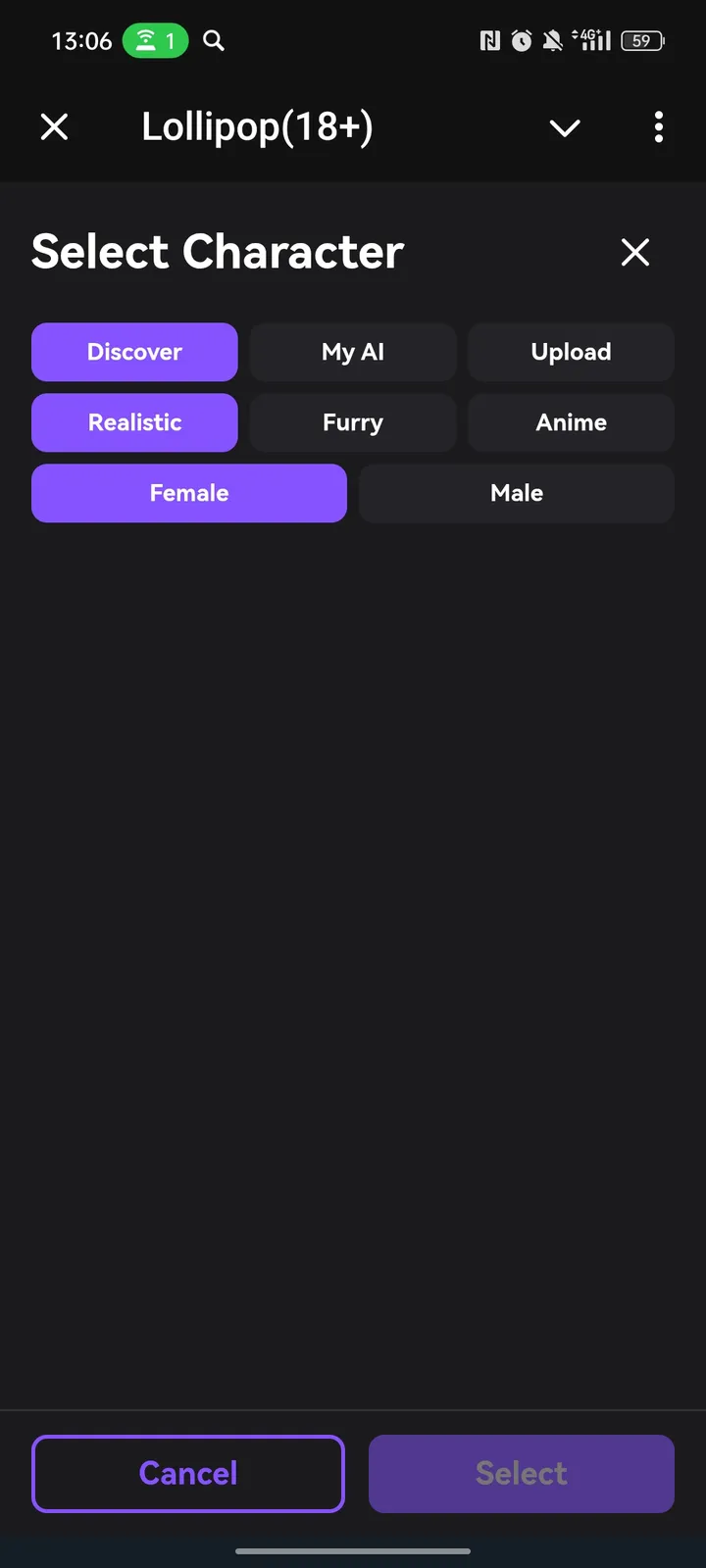Viewport: 706px width, 1568px height.
Task: Choose the Realistic style filter
Action: tap(134, 422)
